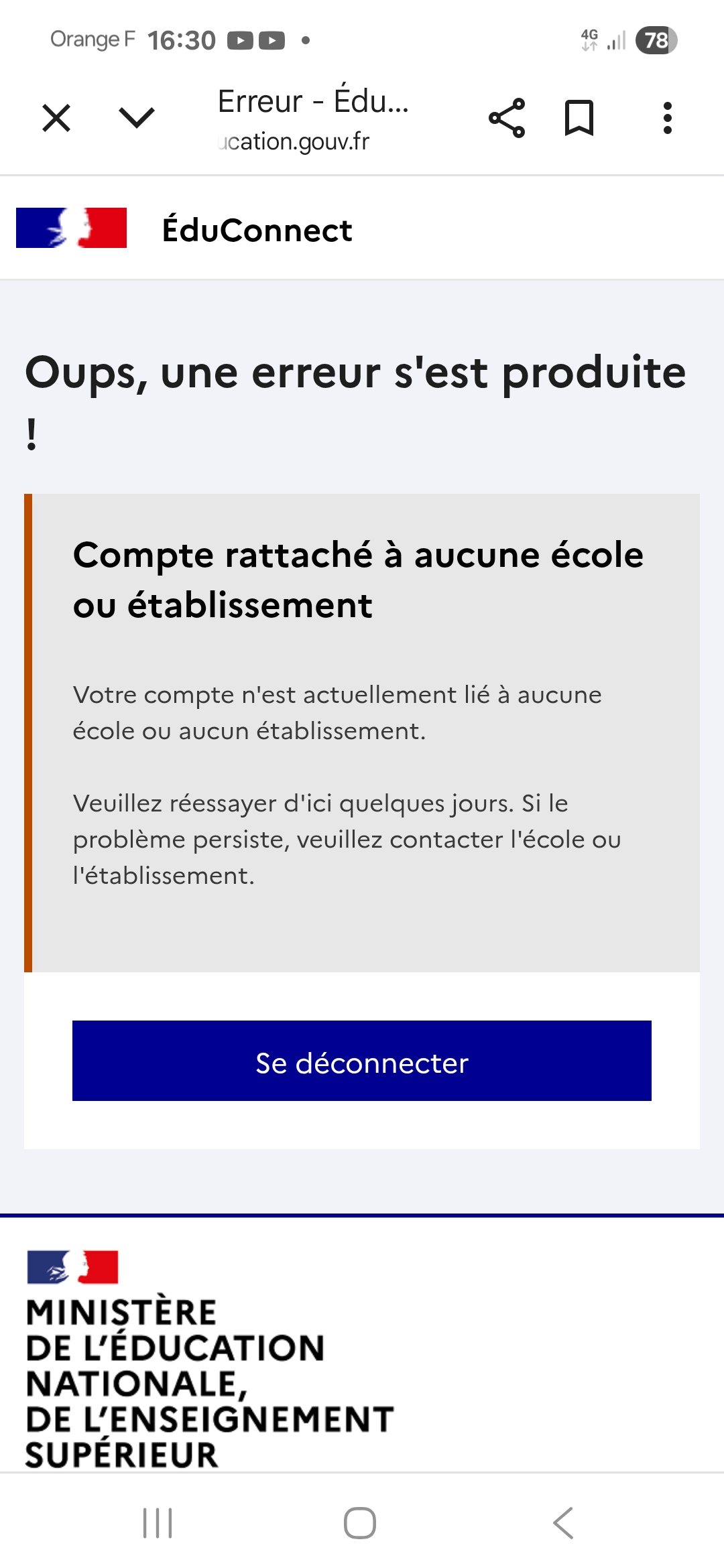Go back using the system back button
Image resolution: width=724 pixels, height=1568 pixels.
coord(563,1523)
